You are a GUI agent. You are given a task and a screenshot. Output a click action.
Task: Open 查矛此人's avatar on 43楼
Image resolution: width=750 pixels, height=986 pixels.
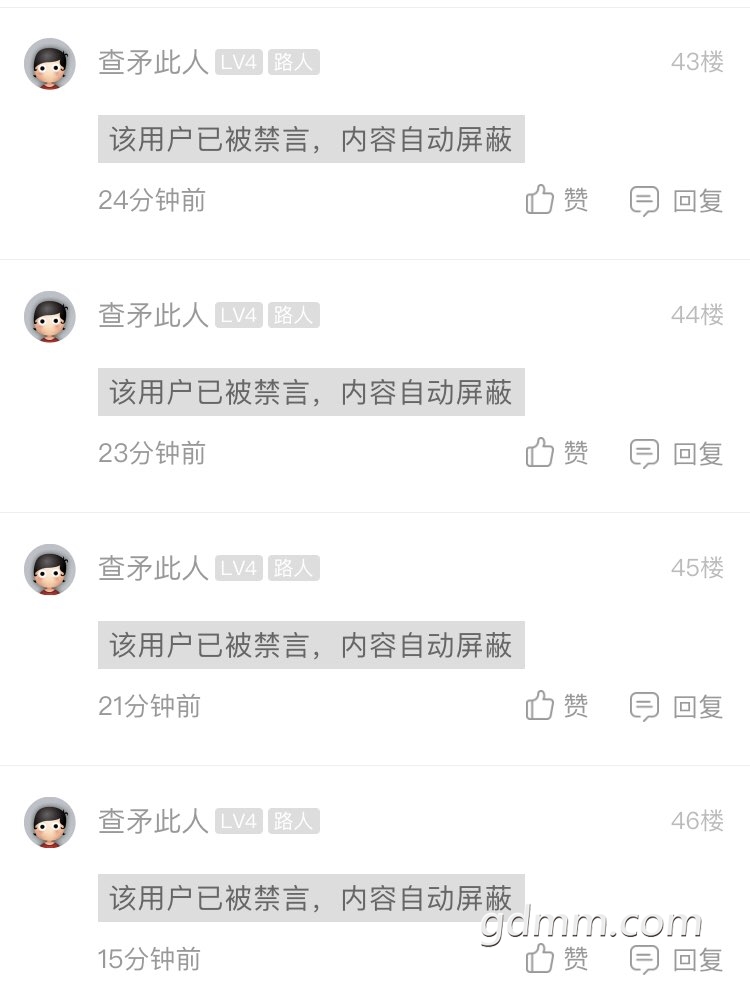tap(49, 64)
